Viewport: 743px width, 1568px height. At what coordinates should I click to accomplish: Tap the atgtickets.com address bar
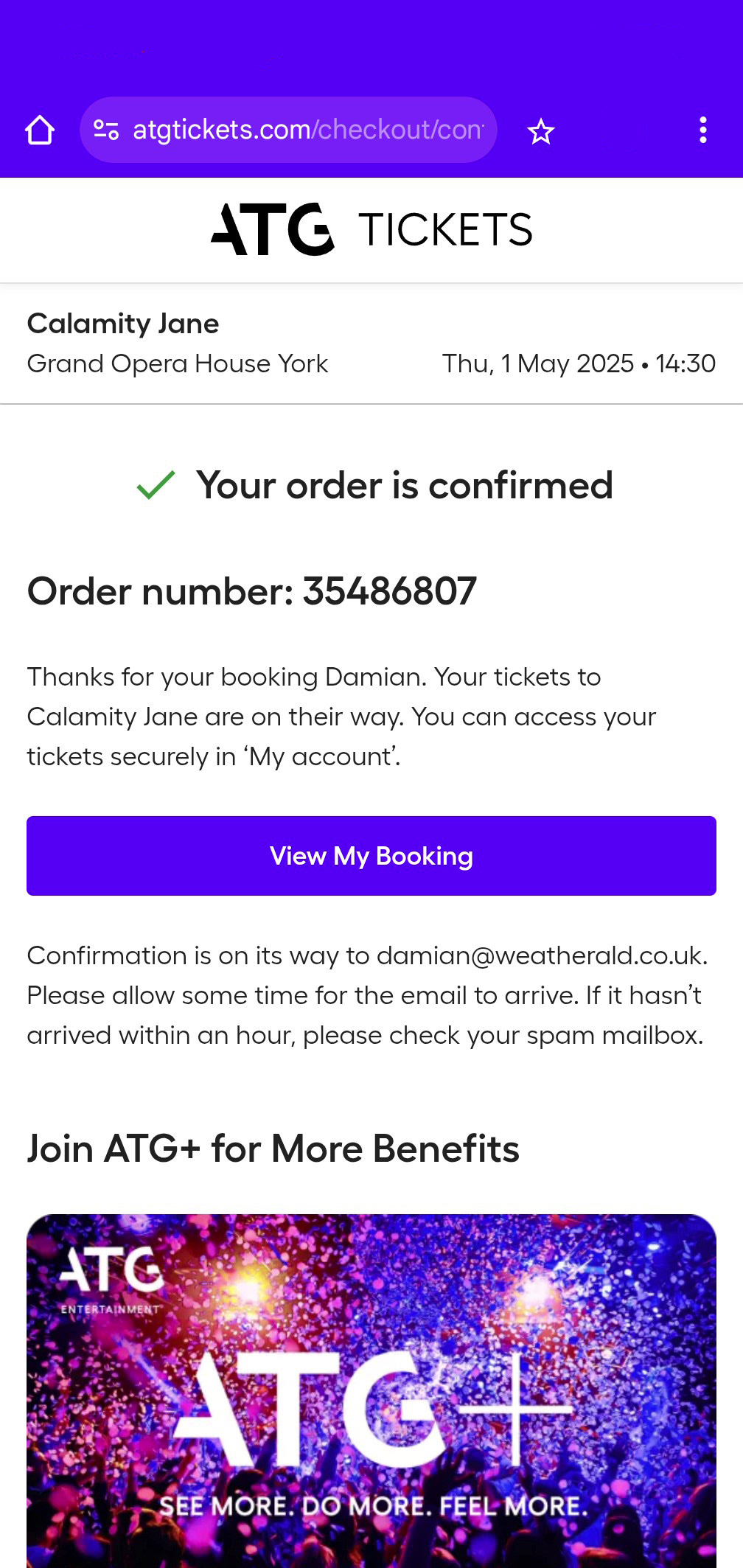tap(288, 130)
